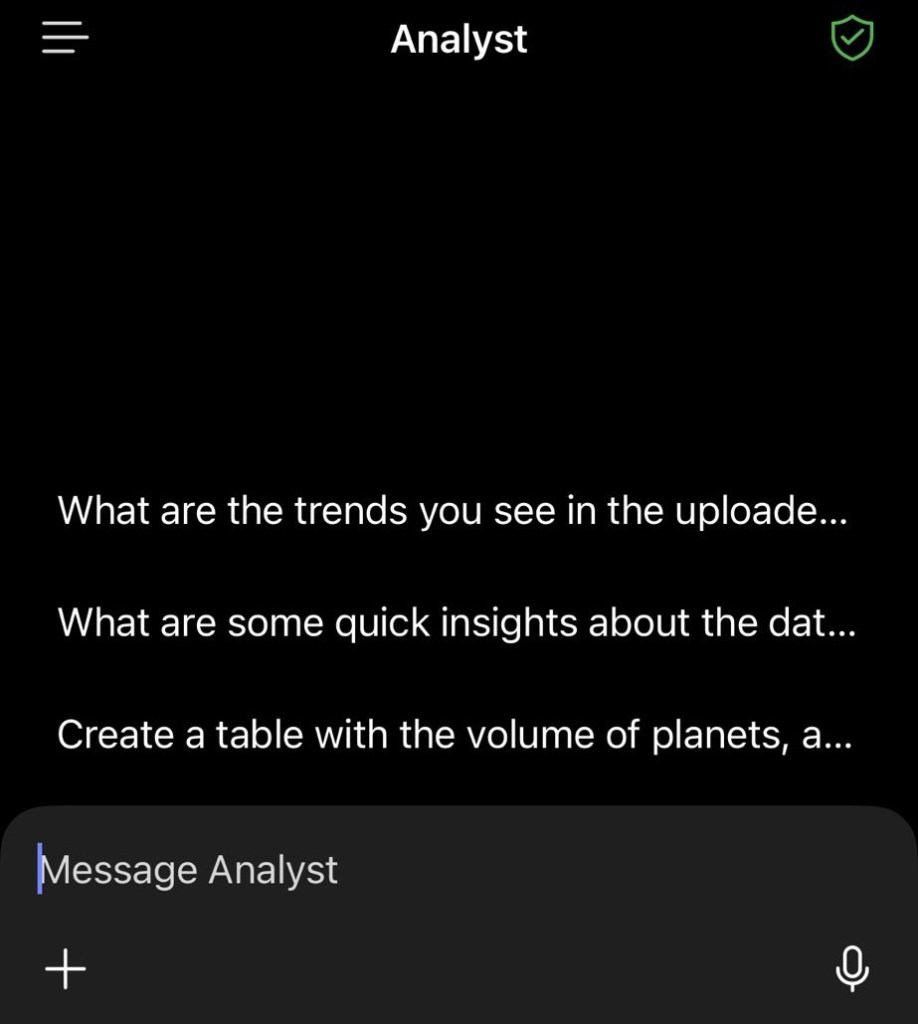The width and height of the screenshot is (918, 1024).
Task: Tap the green shield security icon
Action: [x=852, y=40]
